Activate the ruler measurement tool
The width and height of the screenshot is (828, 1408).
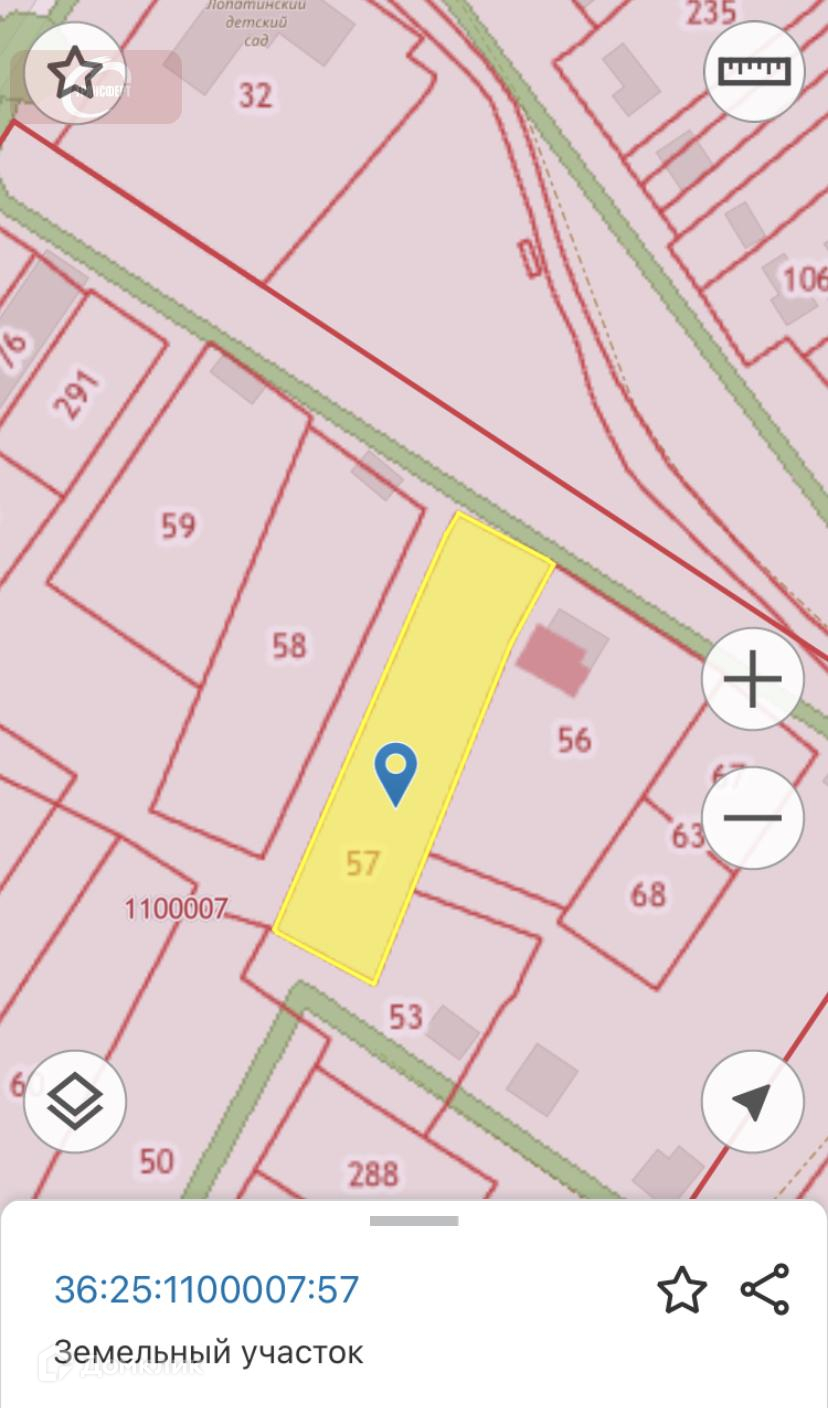point(755,72)
